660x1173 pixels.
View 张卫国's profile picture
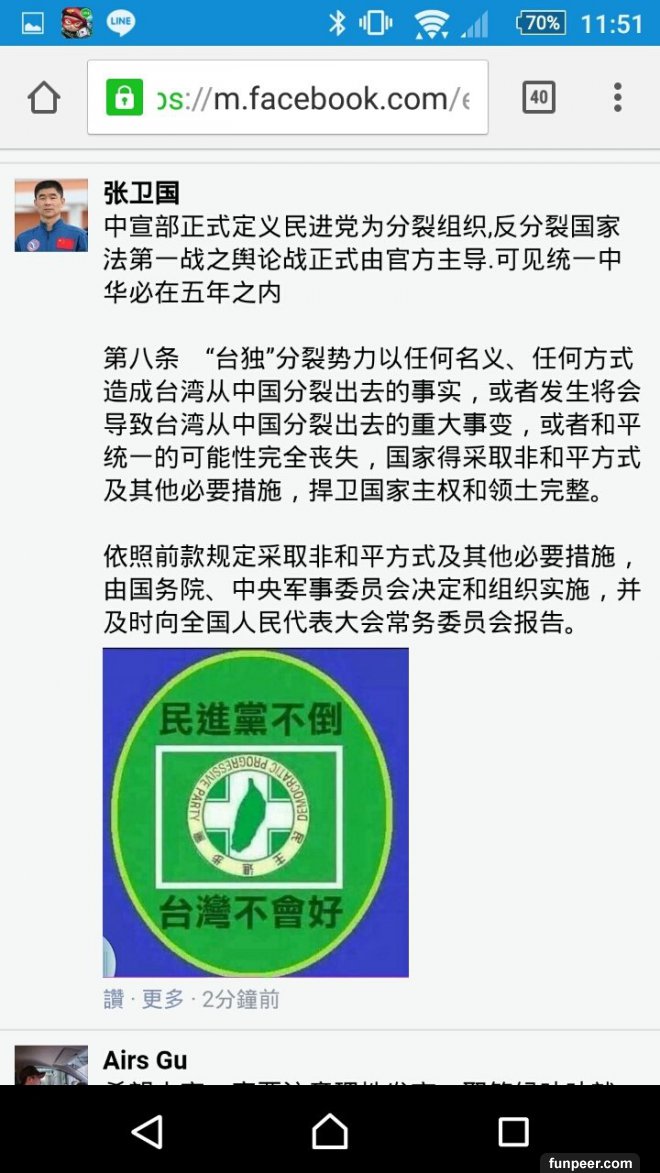tap(51, 215)
